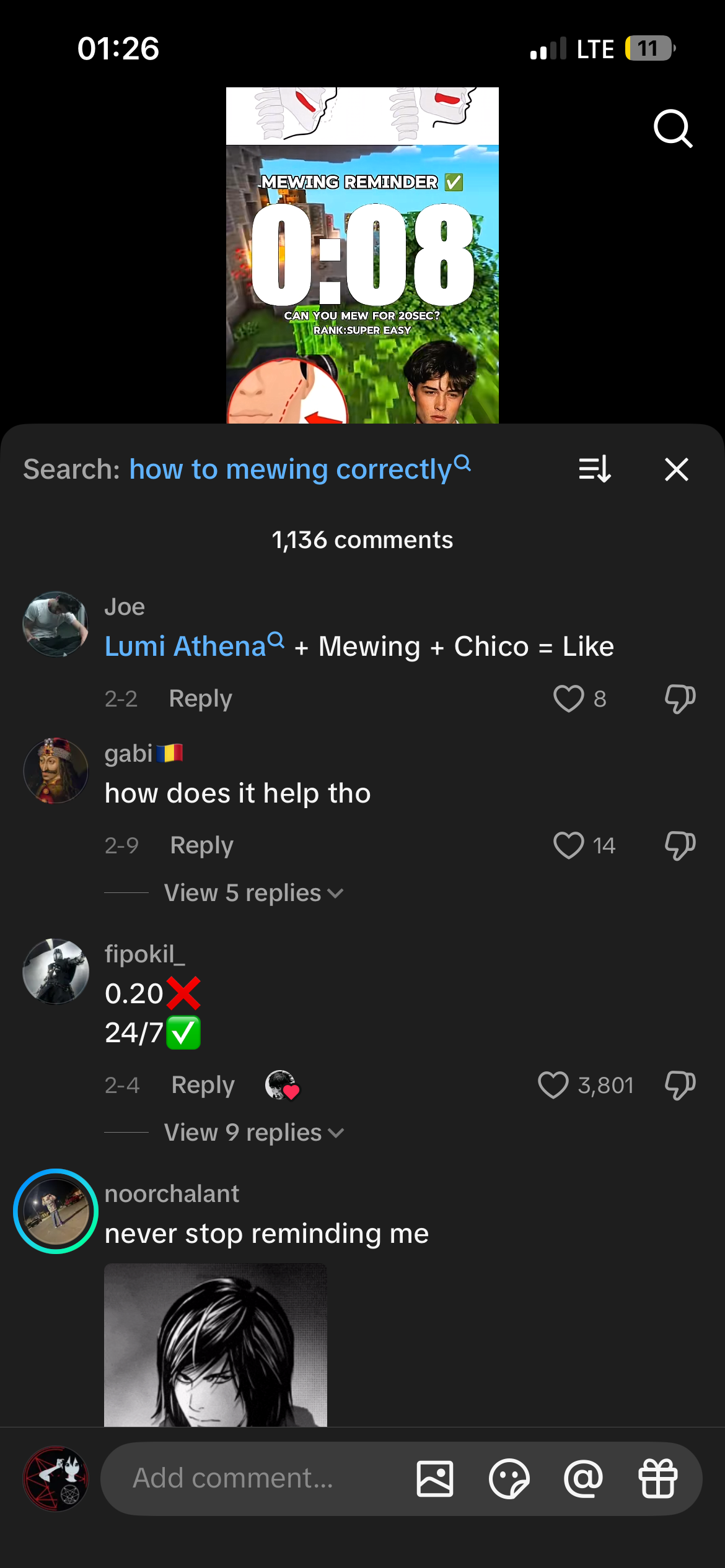Open the gift icon
The image size is (725, 1568).
(x=657, y=1479)
